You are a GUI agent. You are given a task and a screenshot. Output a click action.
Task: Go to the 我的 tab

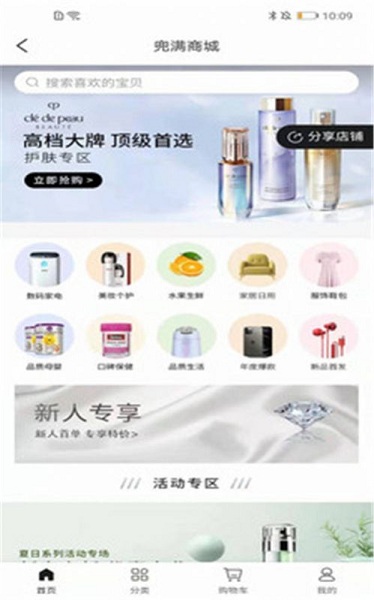coord(327,580)
